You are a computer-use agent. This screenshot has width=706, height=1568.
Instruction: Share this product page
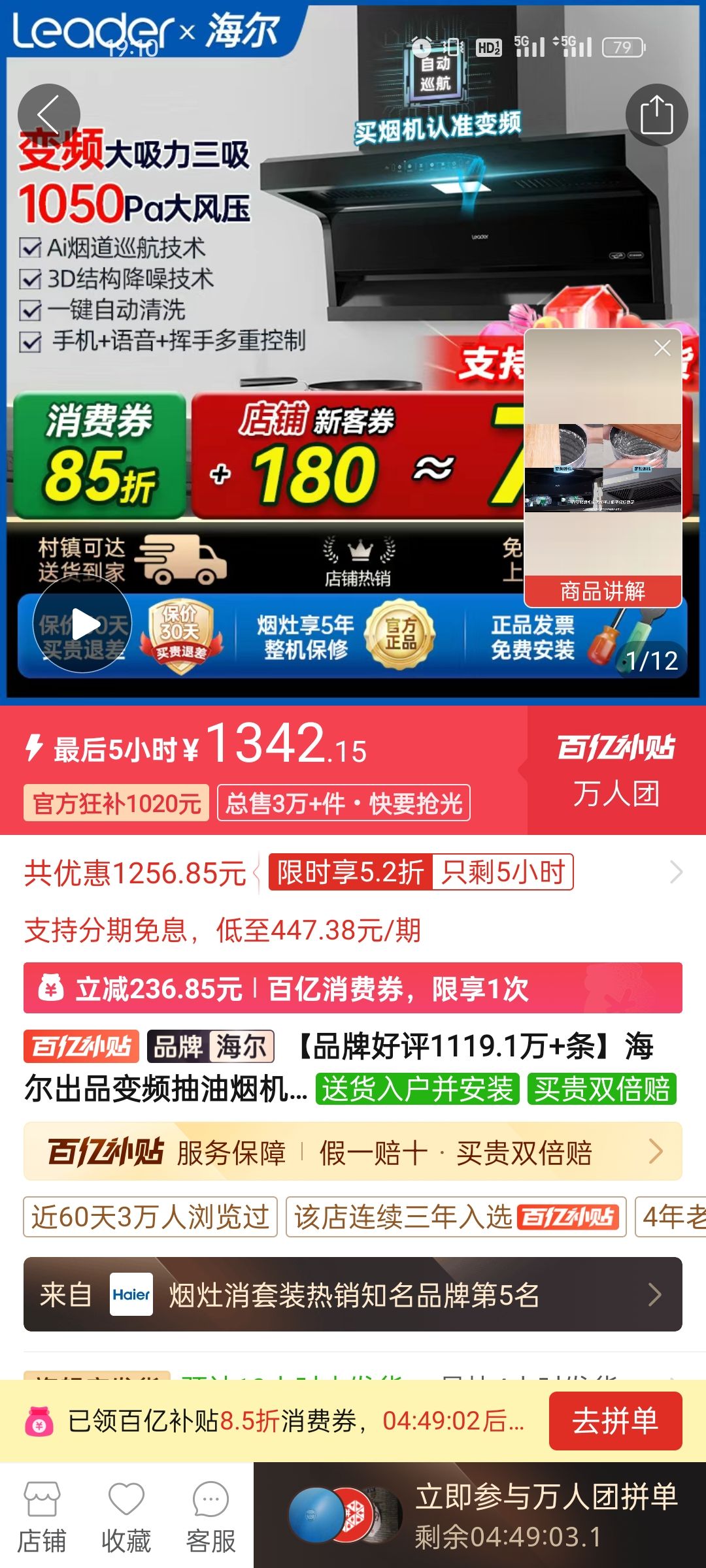click(656, 115)
